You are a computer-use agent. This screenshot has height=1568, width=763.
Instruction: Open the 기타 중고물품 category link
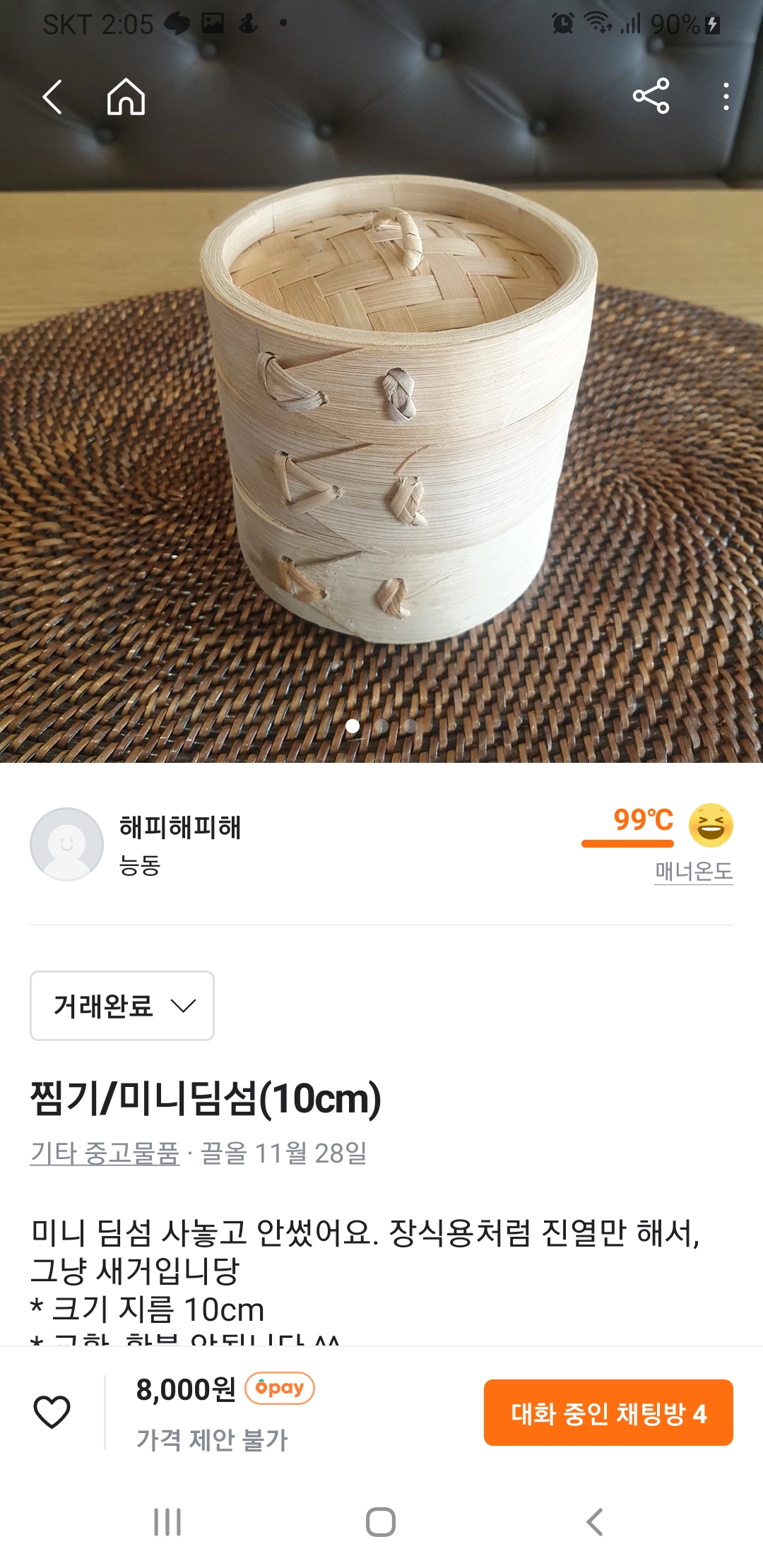click(x=105, y=1153)
